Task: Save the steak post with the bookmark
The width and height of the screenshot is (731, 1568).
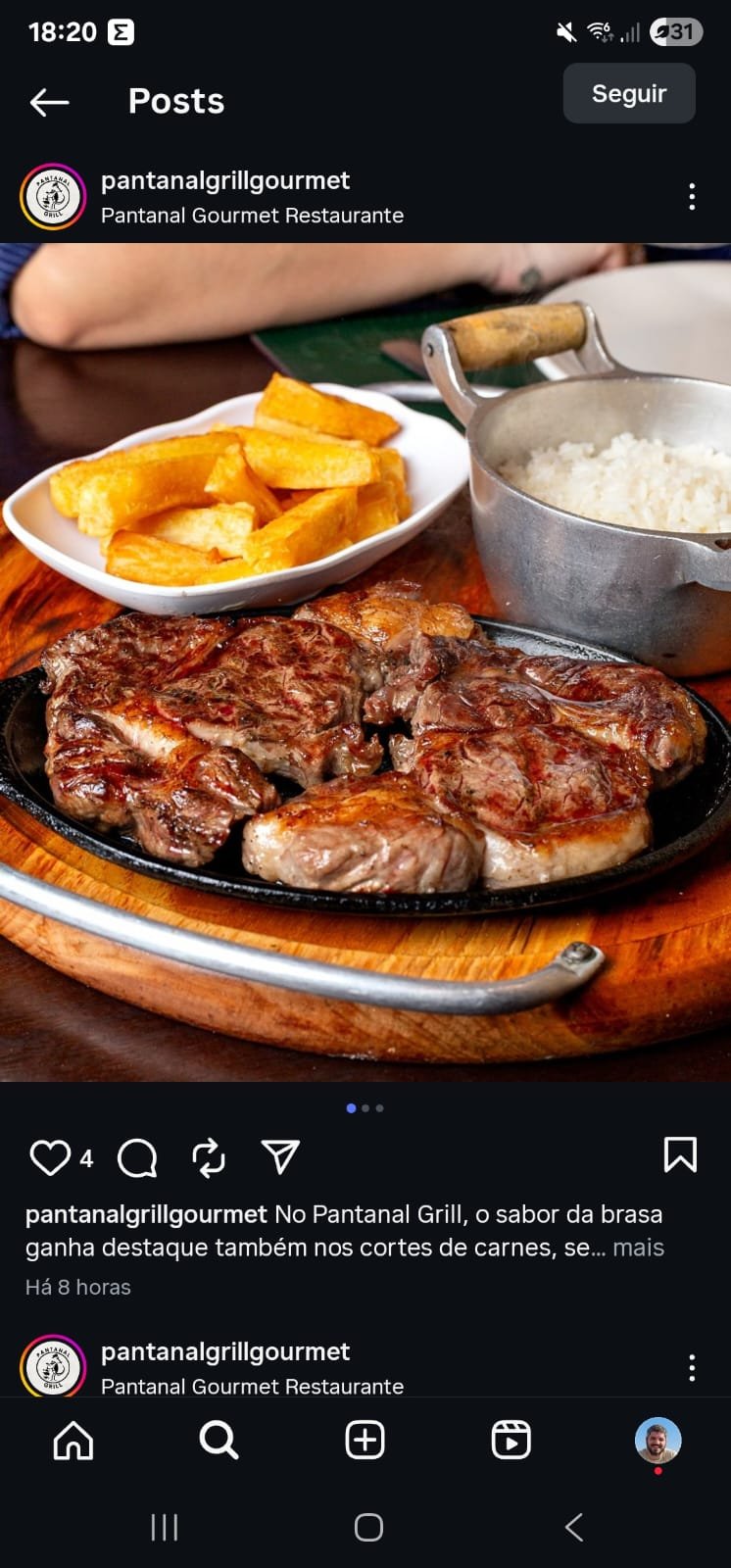Action: [680, 1155]
